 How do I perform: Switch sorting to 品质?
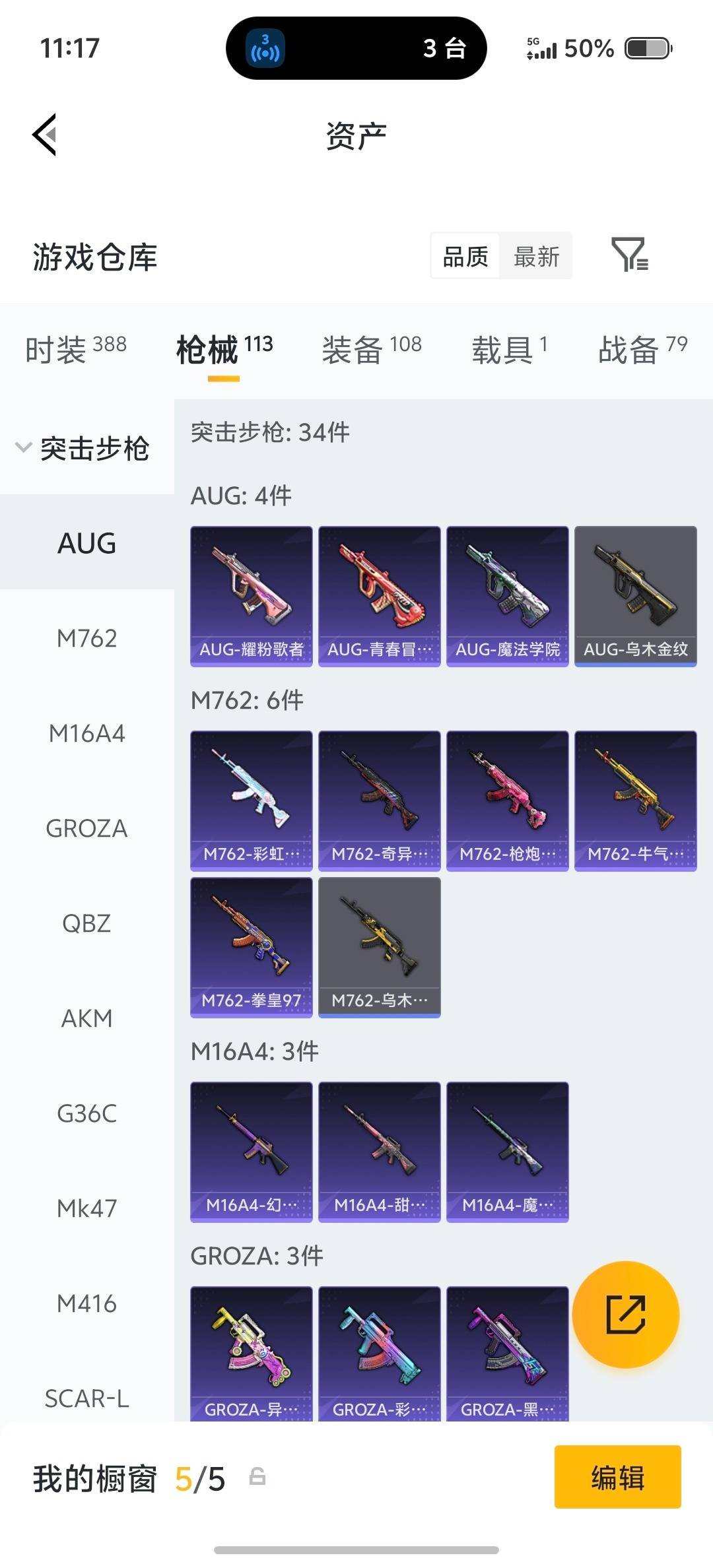[464, 256]
